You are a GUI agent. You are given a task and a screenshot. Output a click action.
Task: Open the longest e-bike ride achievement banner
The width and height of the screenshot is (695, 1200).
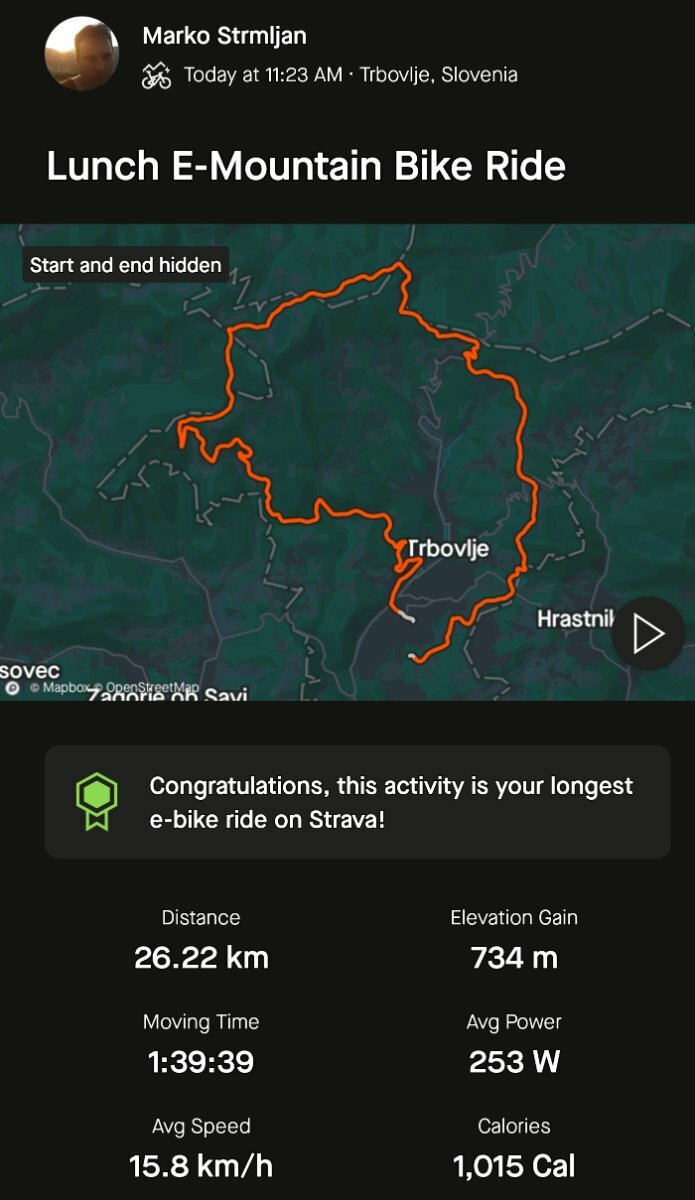pos(357,802)
